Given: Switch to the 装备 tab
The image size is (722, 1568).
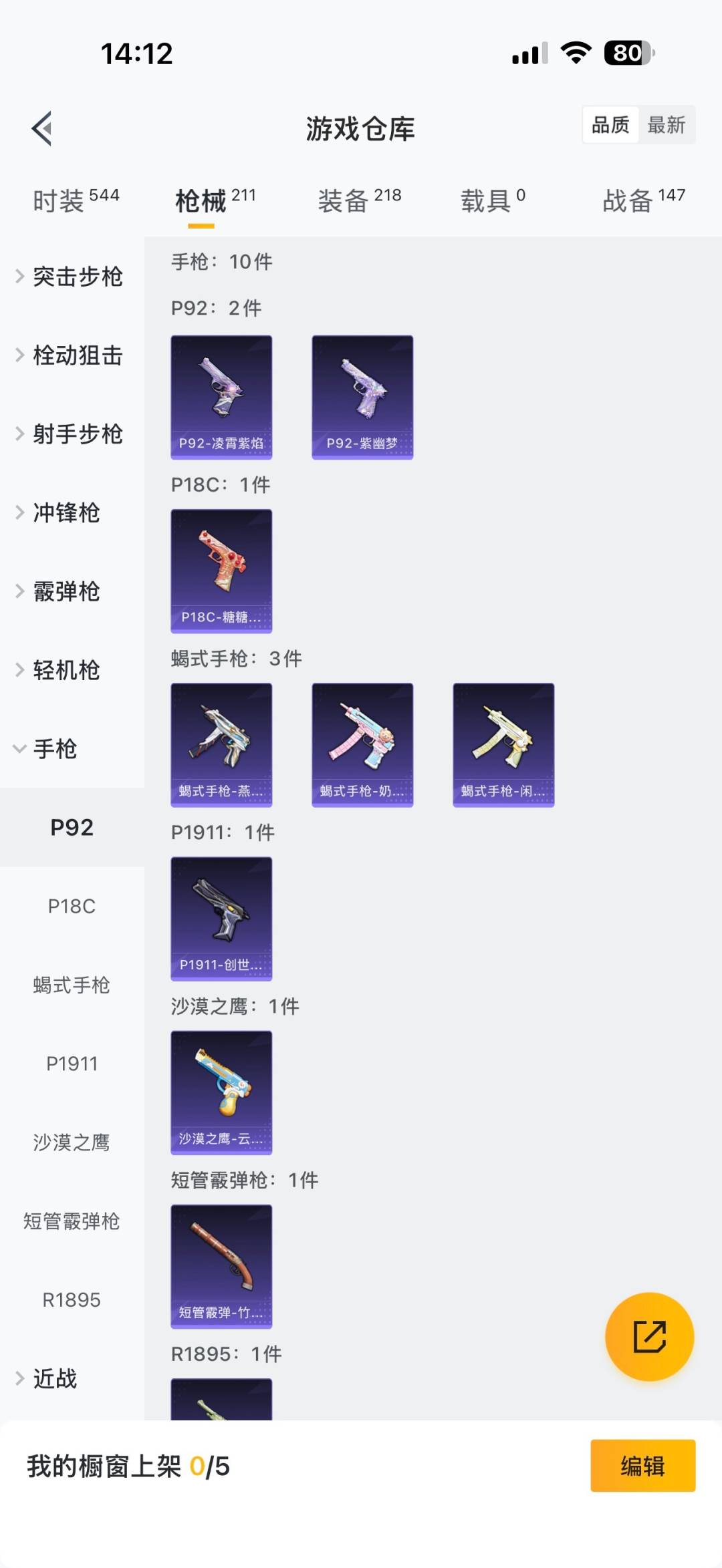Looking at the screenshot, I should [359, 200].
